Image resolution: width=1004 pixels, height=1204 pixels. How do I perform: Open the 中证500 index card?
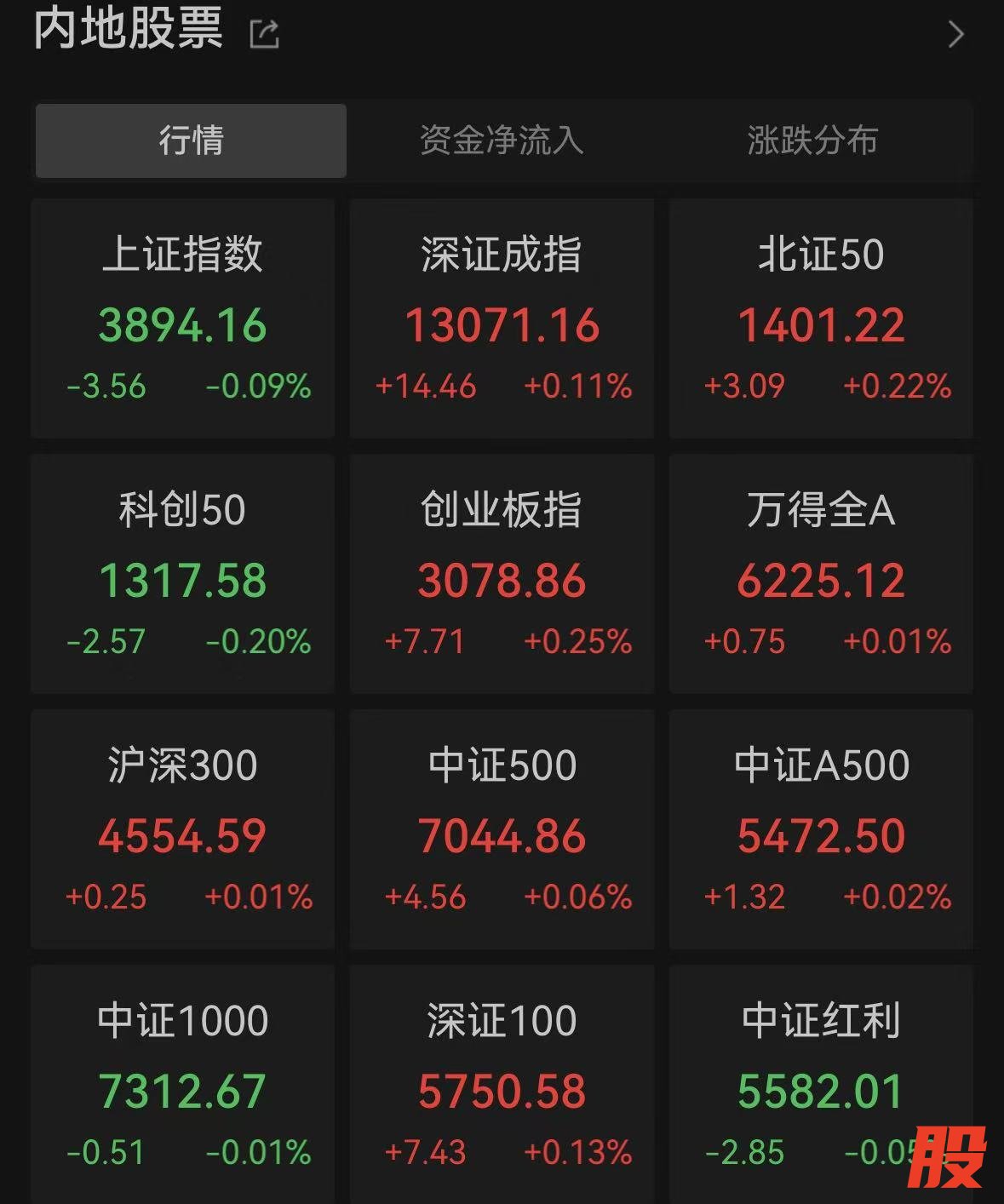click(x=502, y=829)
